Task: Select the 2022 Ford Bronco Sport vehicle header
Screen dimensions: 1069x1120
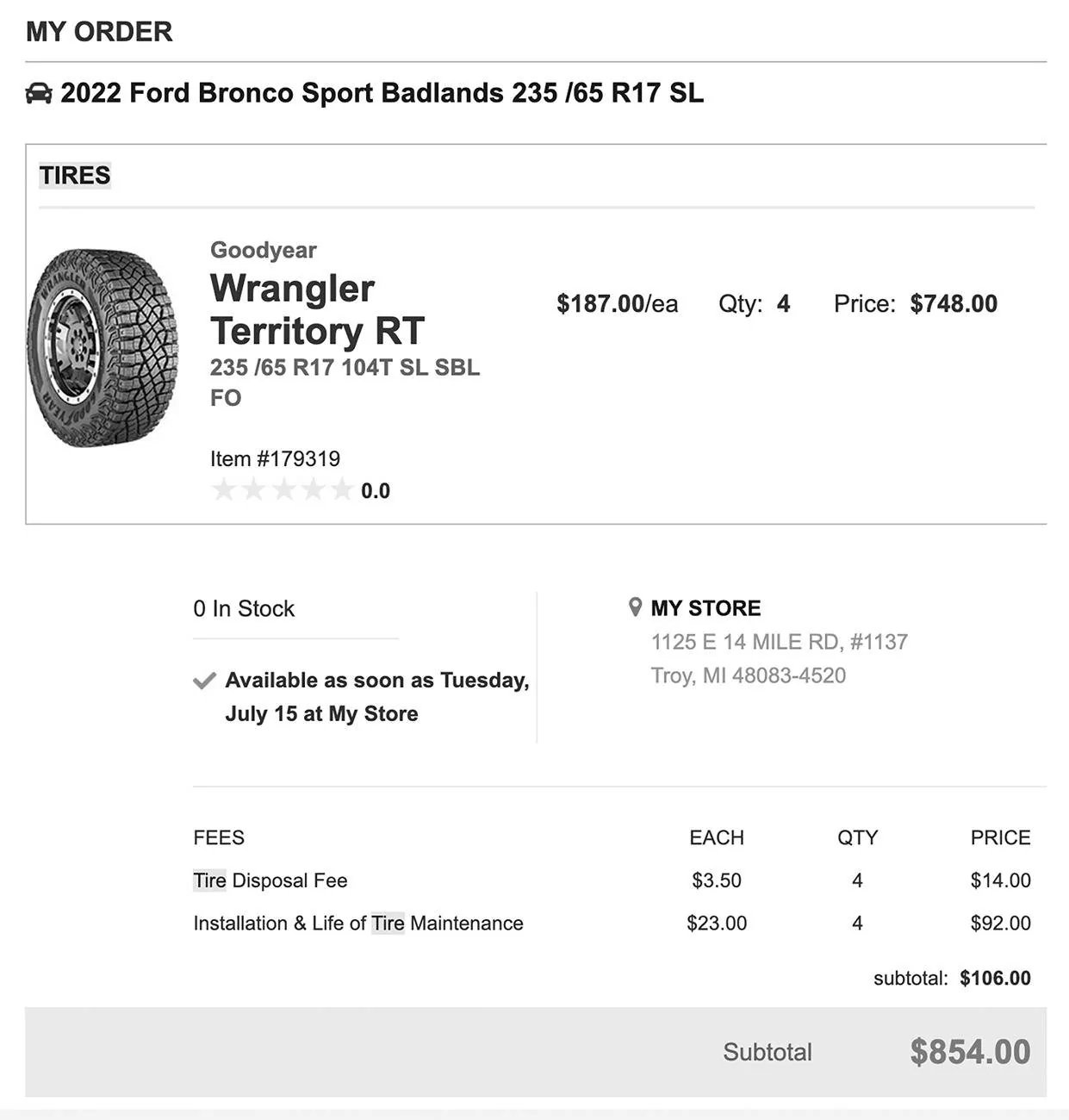Action: coord(382,93)
